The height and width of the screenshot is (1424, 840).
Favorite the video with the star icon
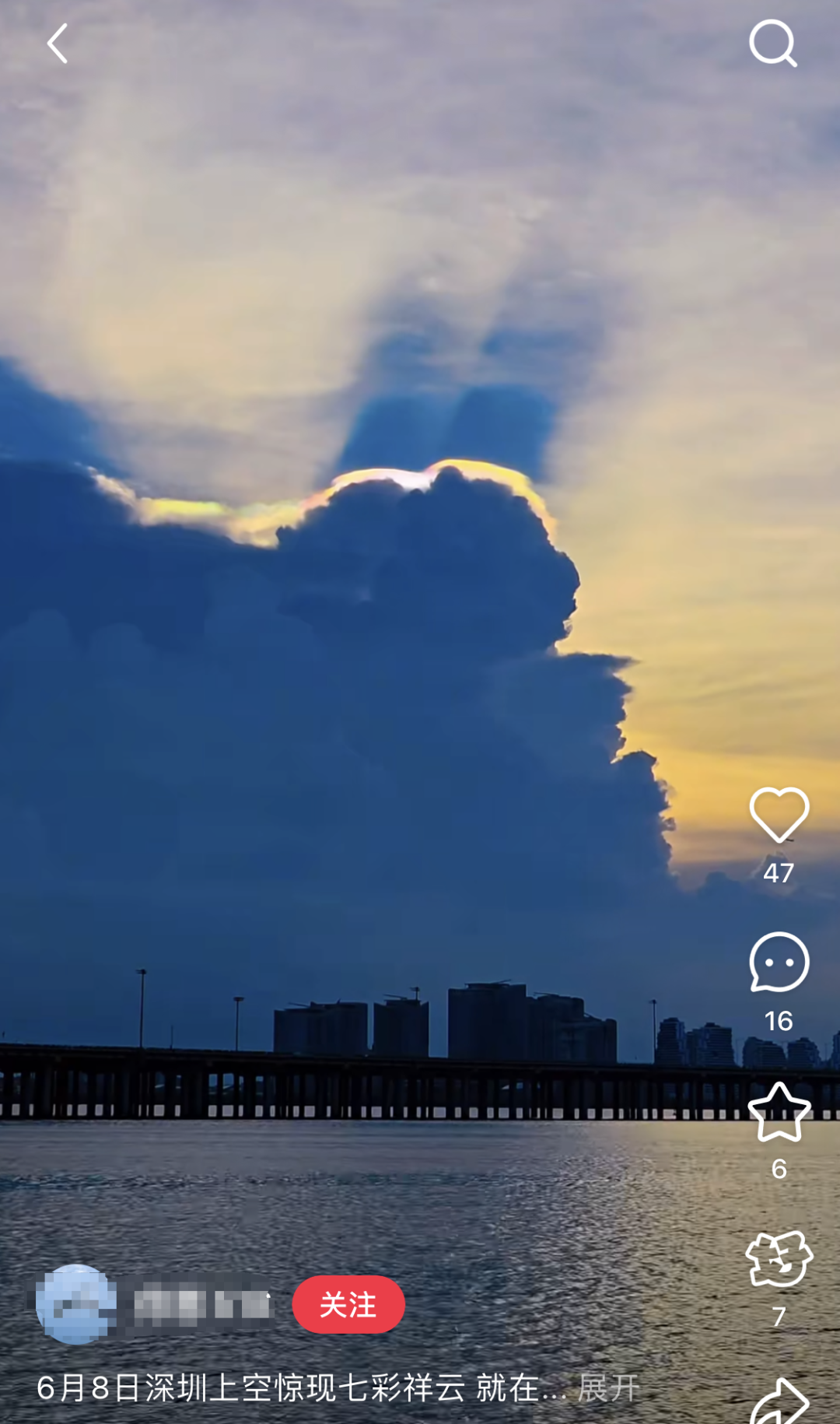click(779, 1111)
